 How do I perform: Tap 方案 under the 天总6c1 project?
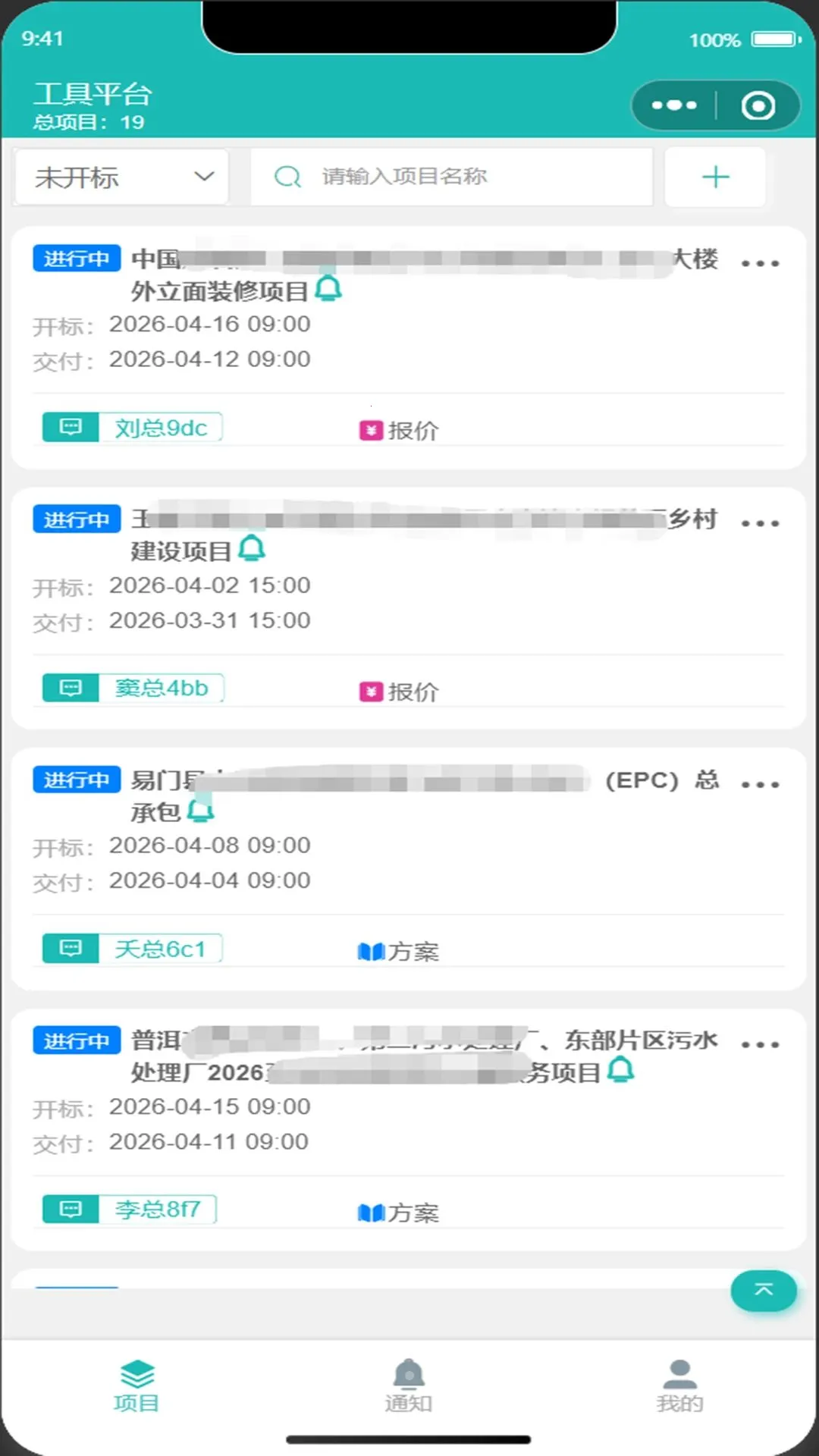398,952
